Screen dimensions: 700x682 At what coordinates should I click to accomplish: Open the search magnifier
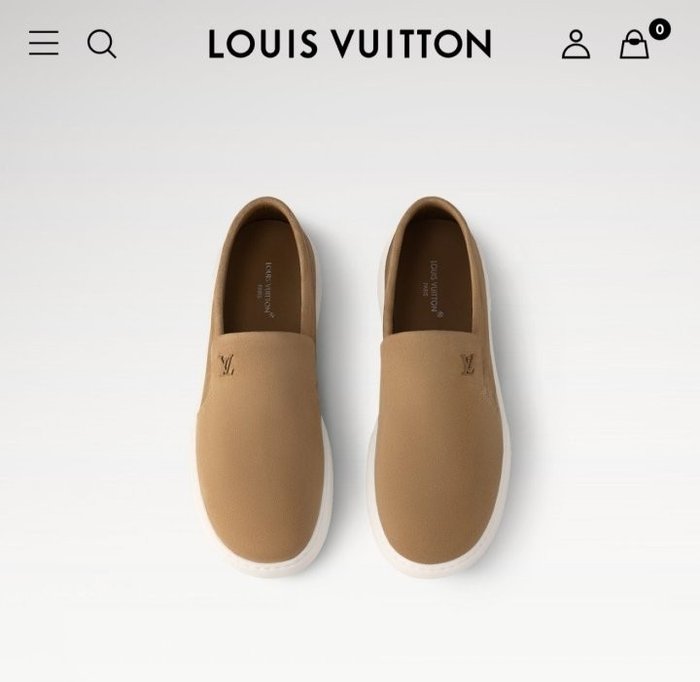point(101,44)
